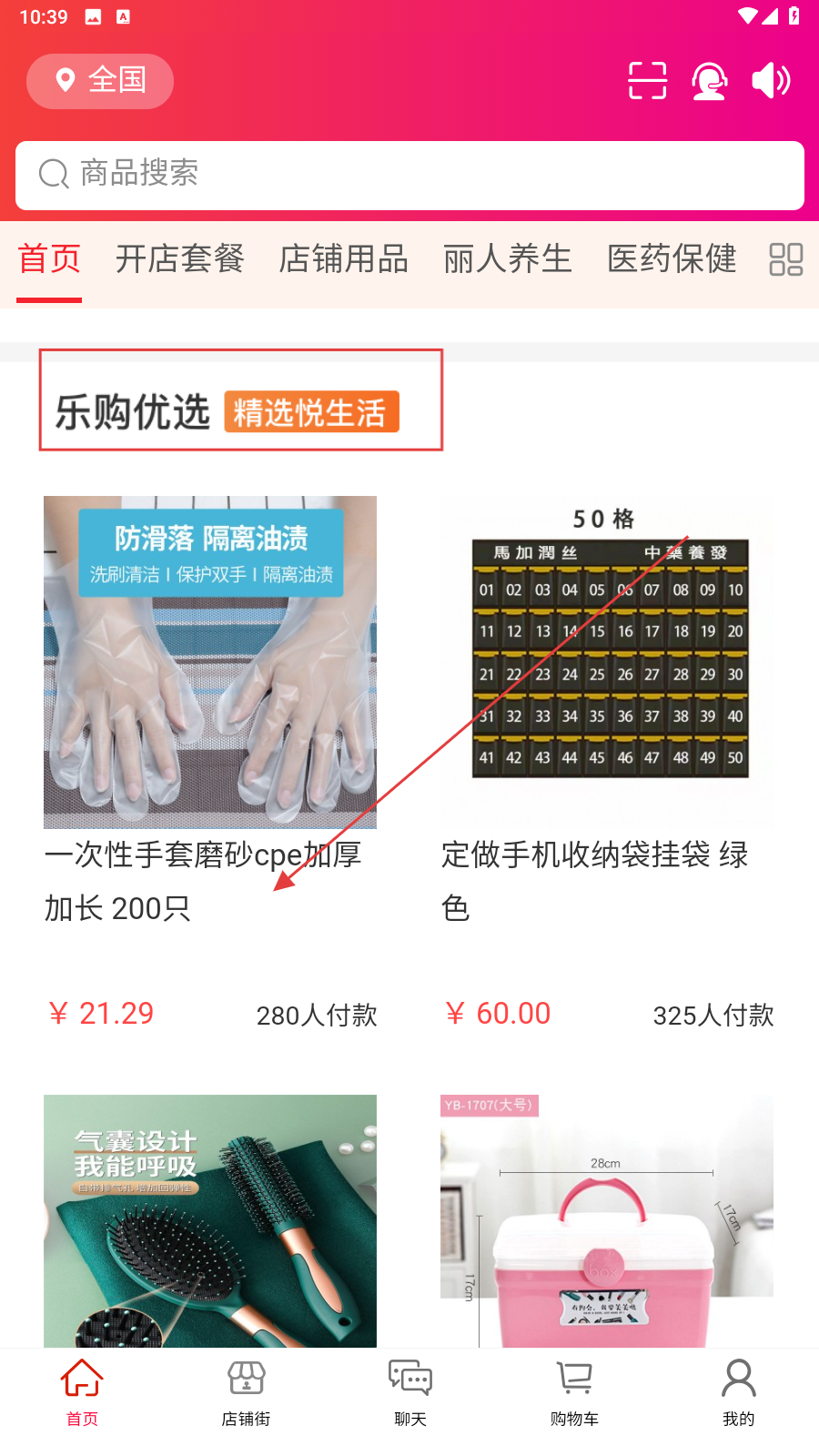819x1456 pixels.
Task: Tap the 商品搜索 search box
Action: [x=409, y=175]
